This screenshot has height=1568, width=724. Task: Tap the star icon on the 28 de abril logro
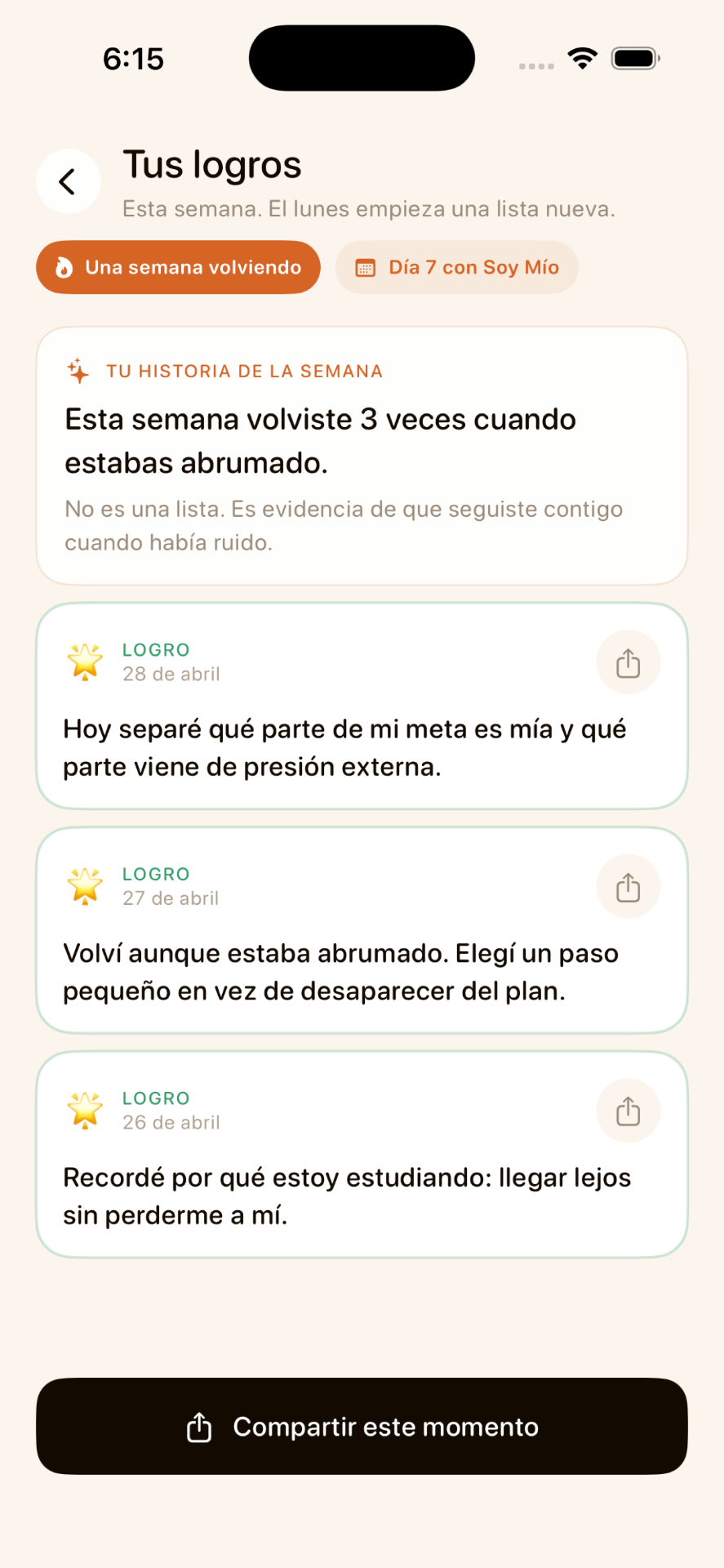(x=84, y=661)
